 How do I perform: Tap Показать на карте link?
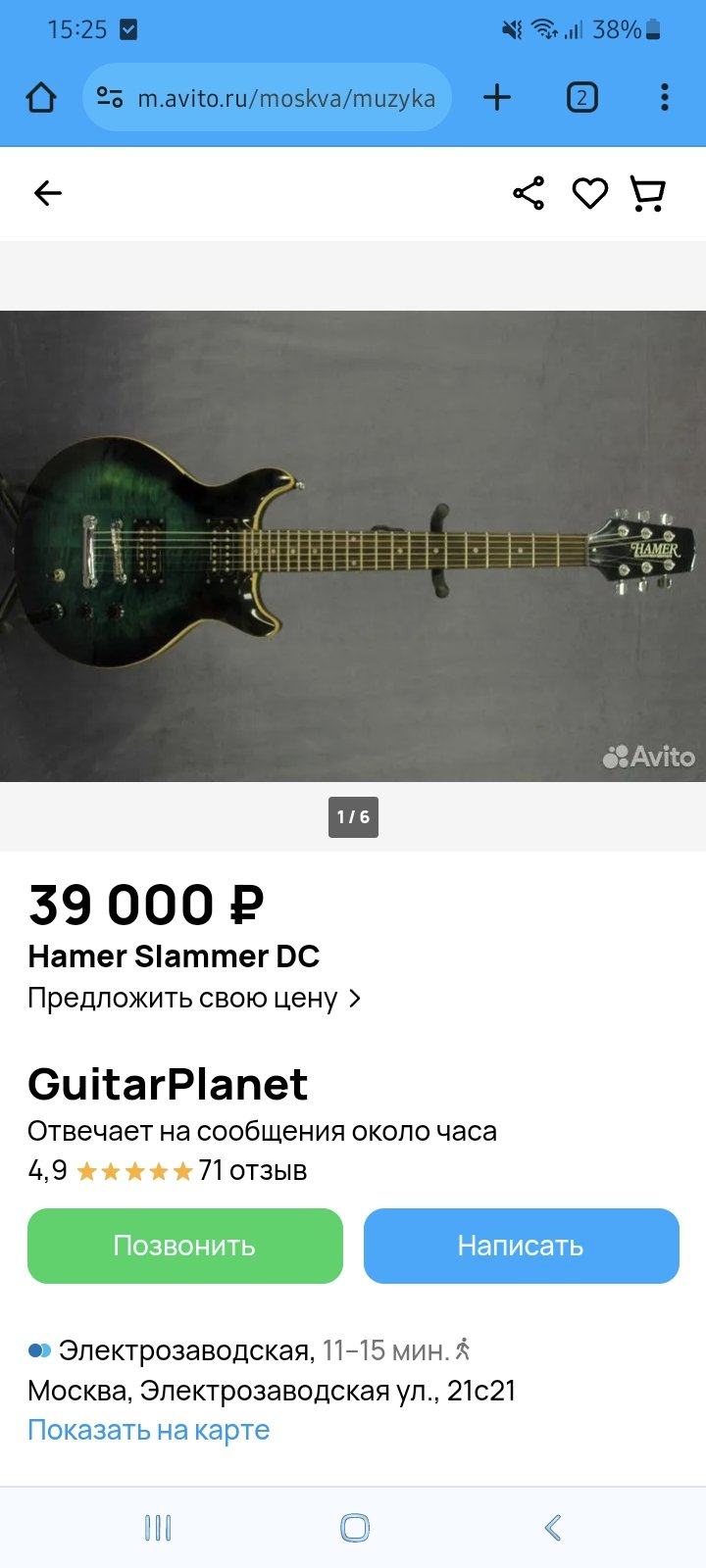(148, 1430)
